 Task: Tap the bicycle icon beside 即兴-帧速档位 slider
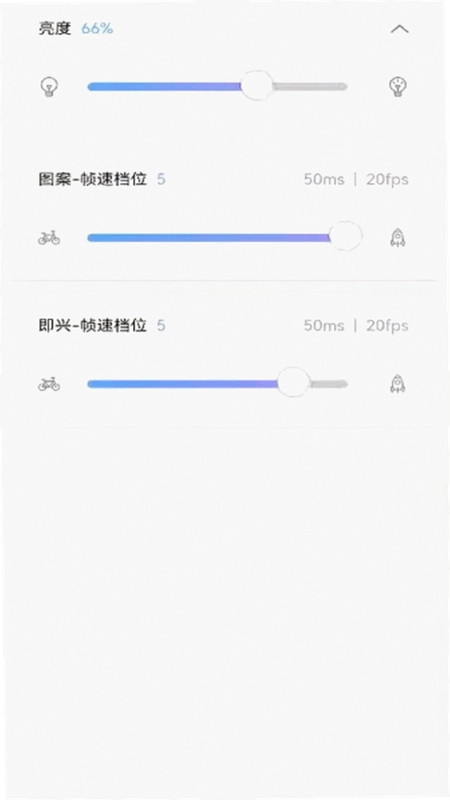click(x=49, y=384)
